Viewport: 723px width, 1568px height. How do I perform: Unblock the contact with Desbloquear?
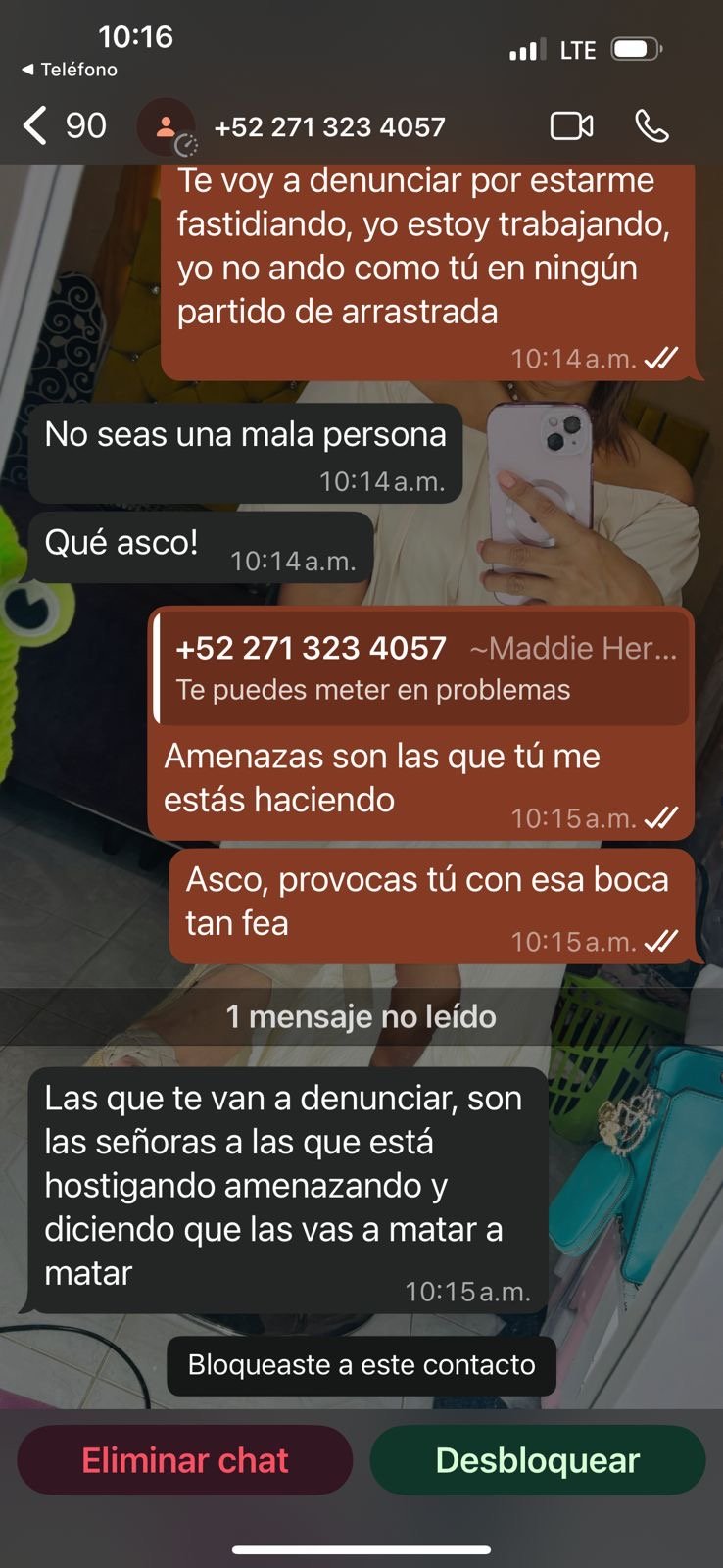[x=538, y=1460]
